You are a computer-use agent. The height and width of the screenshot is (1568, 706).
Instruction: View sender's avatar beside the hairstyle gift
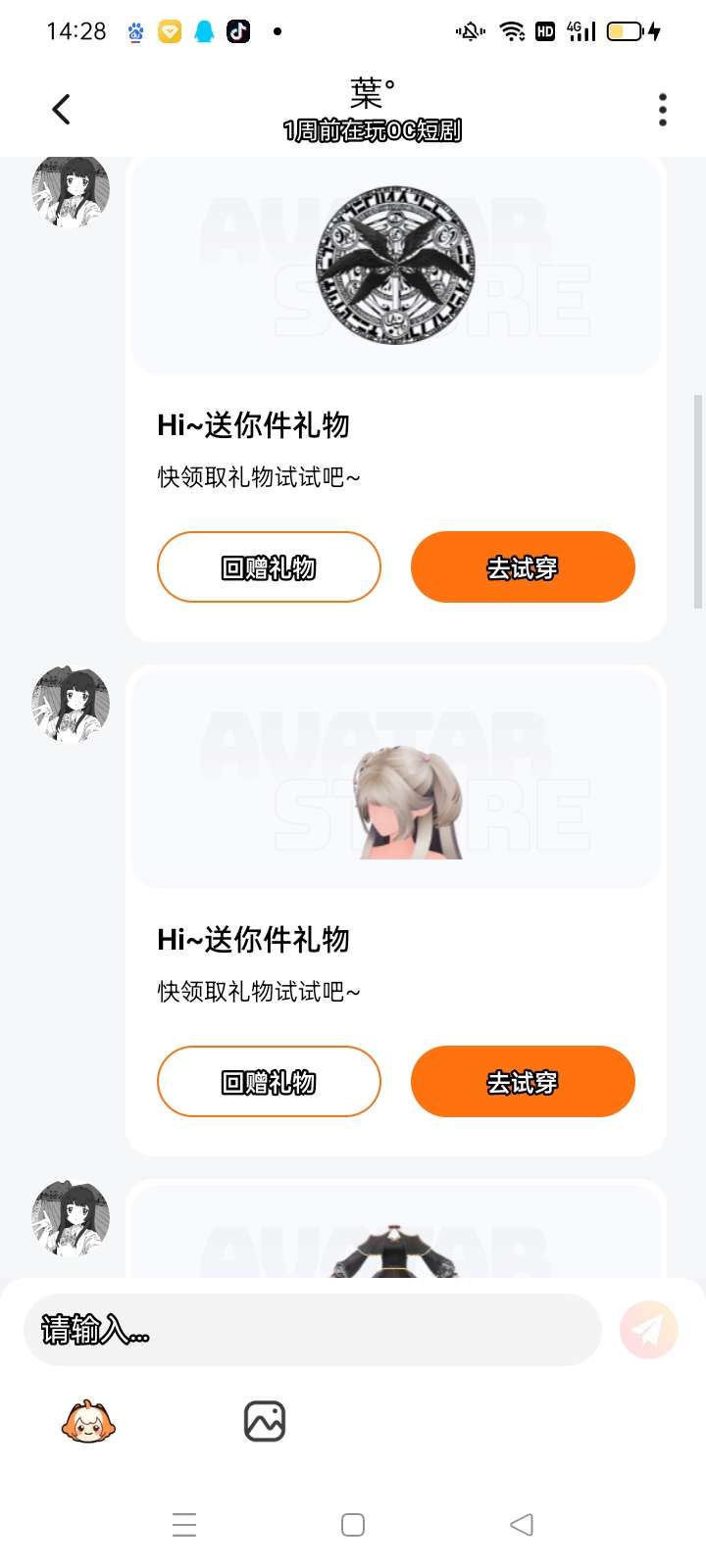pos(71,705)
